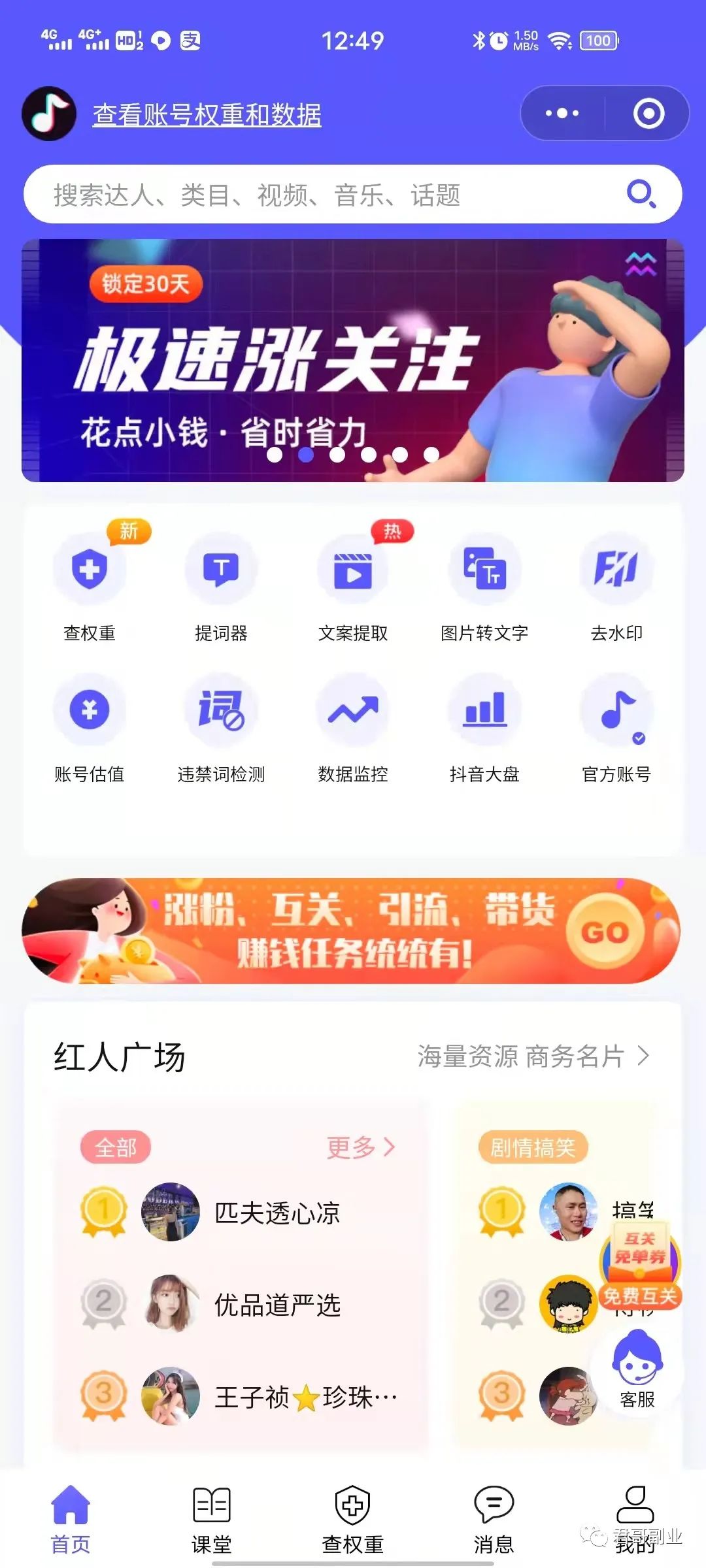Screen dimensions: 706x1568
Task: Open the 图片转文字 tool
Action: tap(484, 585)
